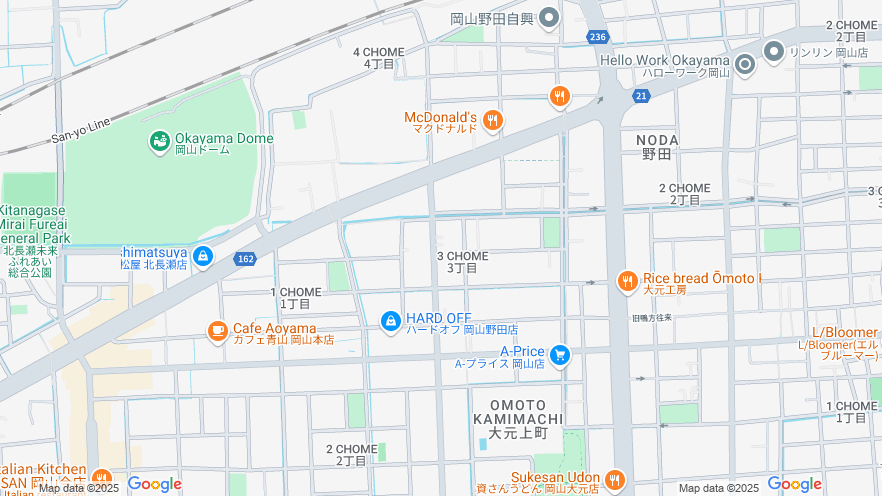Open the Rice bread Ōmoto restaurant pin
The height and width of the screenshot is (496, 882).
click(x=628, y=281)
